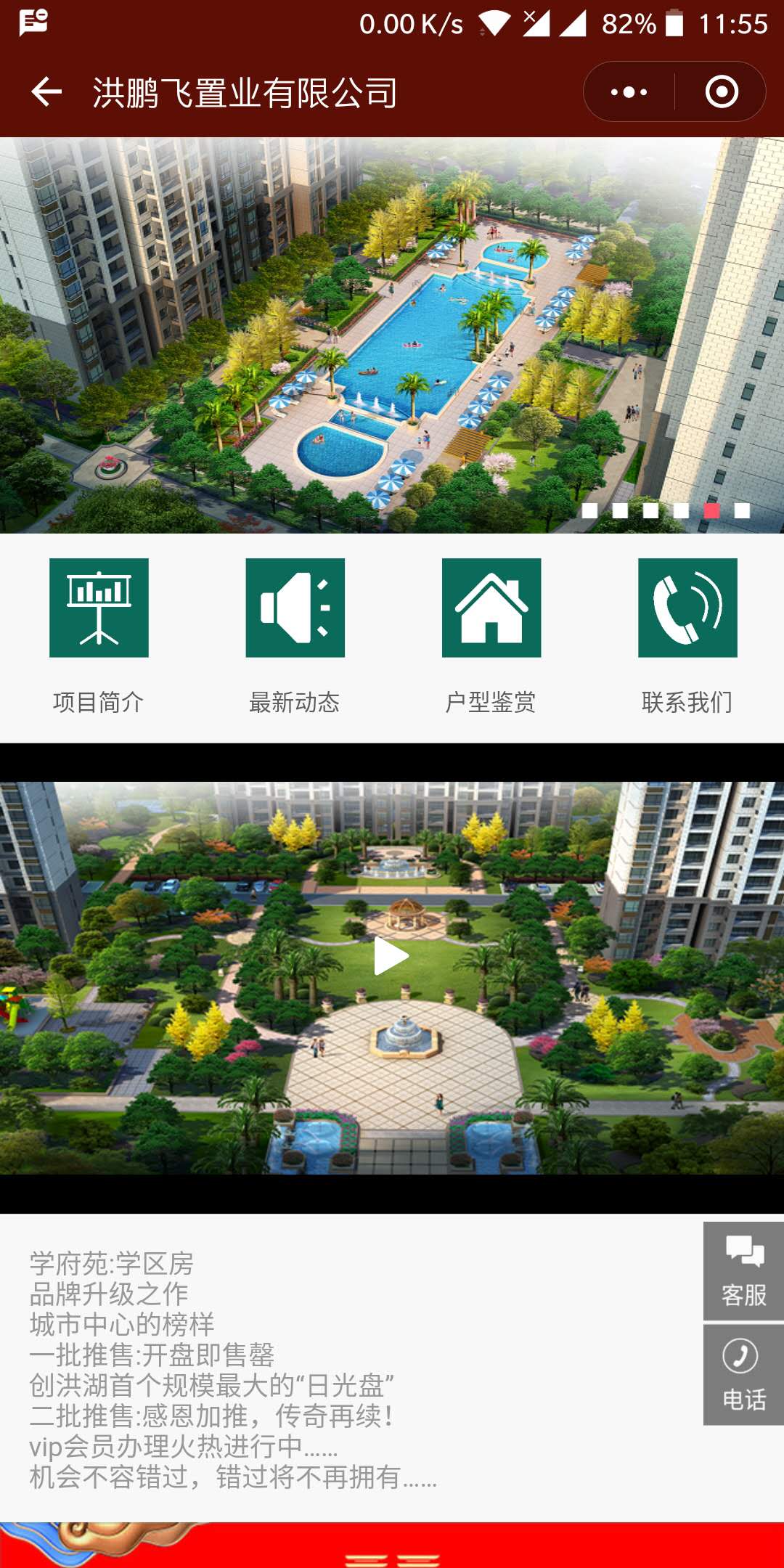Open 户型鉴赏 floor plan gallery
784x1568 pixels.
pos(491,637)
